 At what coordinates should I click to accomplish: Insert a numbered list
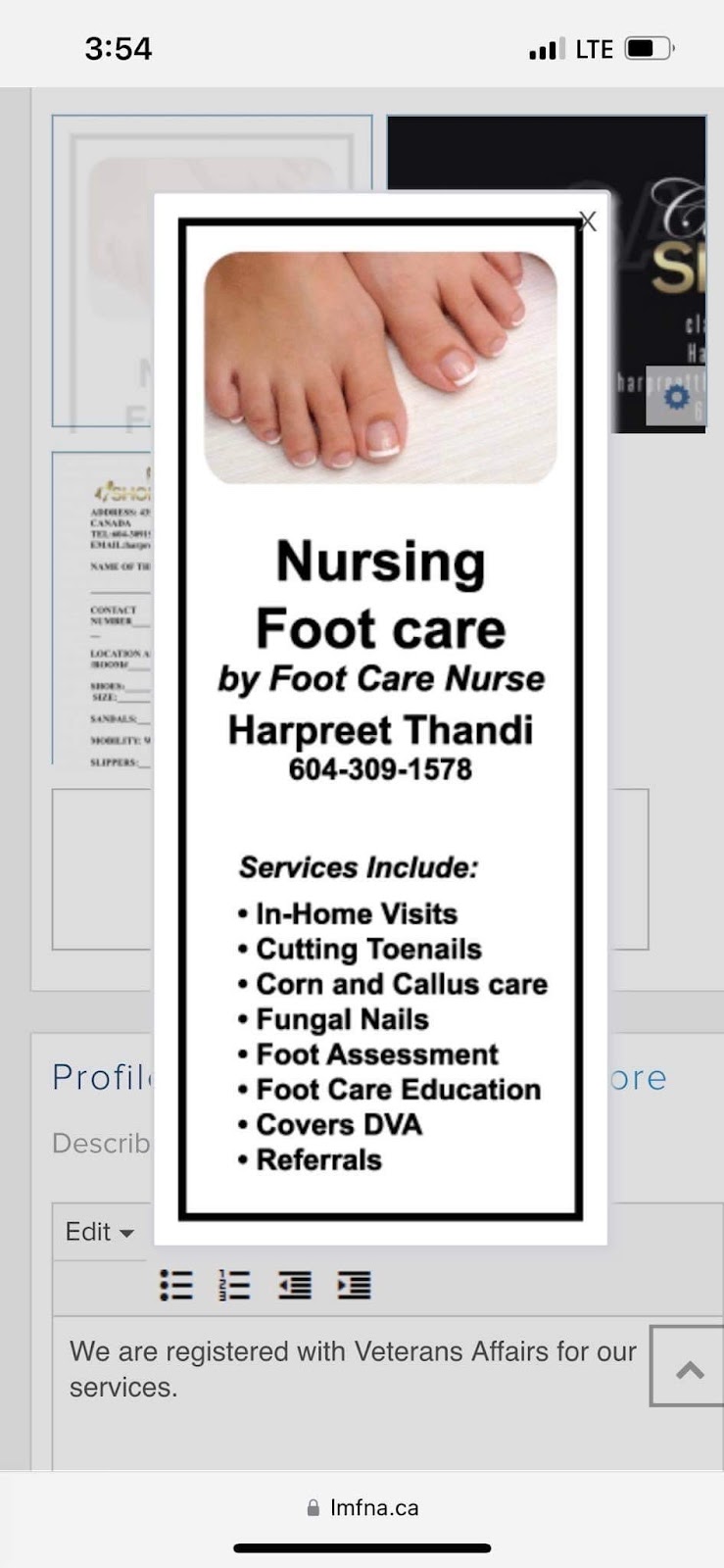(235, 1284)
